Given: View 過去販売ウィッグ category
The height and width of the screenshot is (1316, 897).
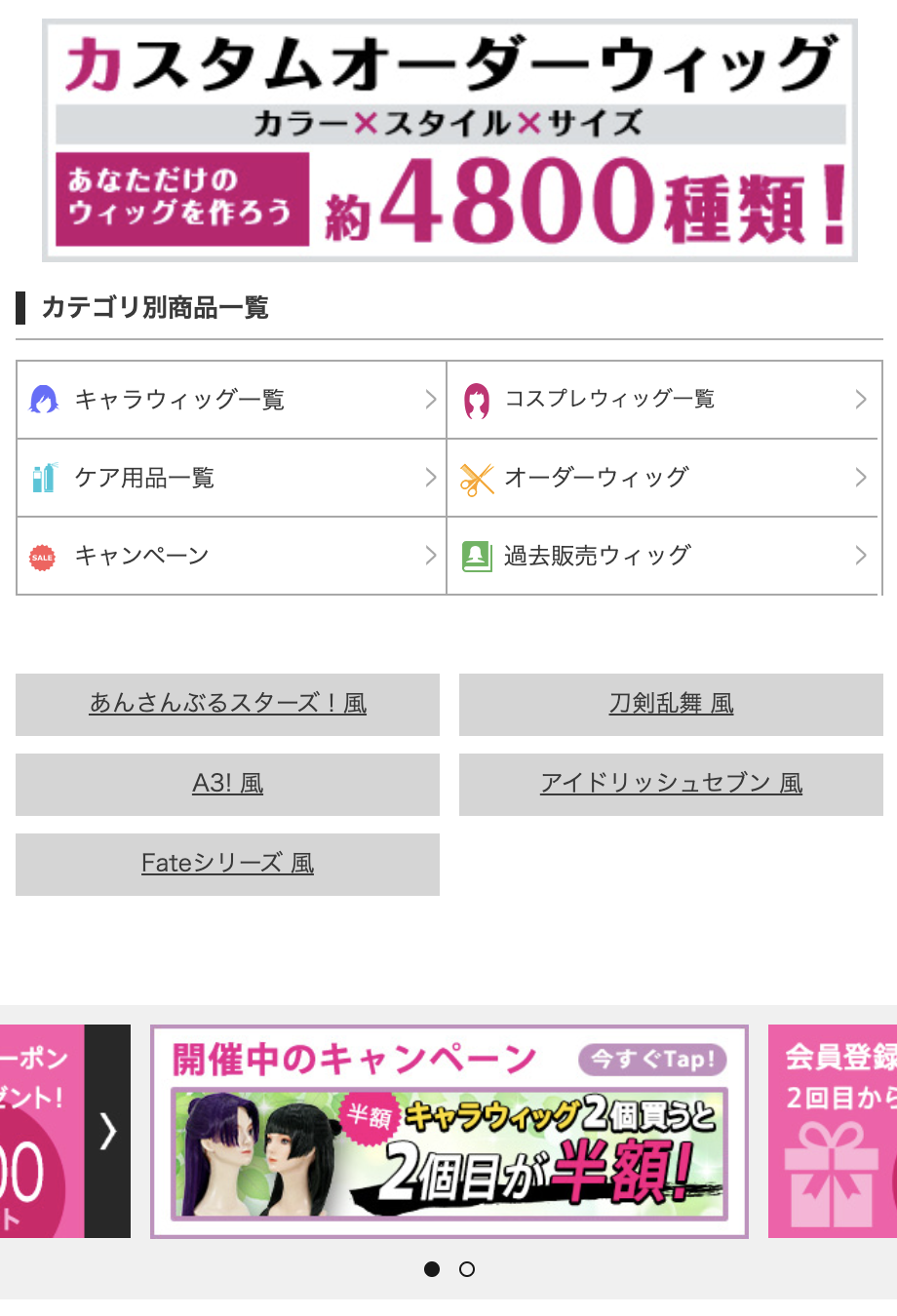Looking at the screenshot, I should (x=663, y=556).
